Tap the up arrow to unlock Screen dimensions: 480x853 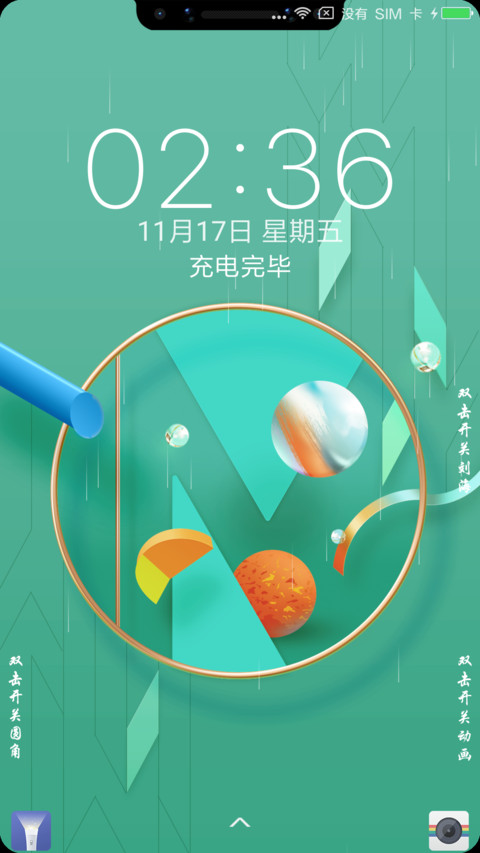coord(239,822)
